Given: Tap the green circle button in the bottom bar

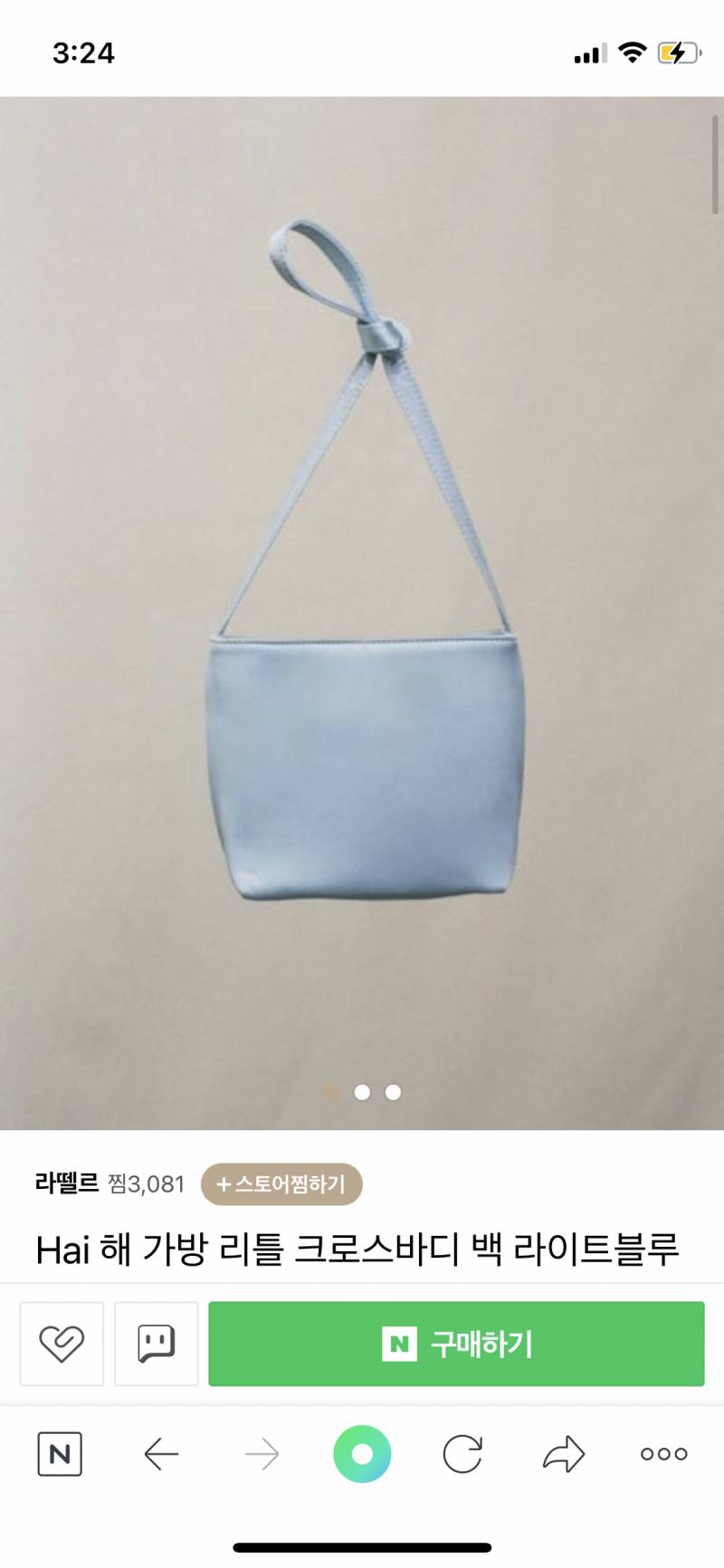Looking at the screenshot, I should [362, 1454].
